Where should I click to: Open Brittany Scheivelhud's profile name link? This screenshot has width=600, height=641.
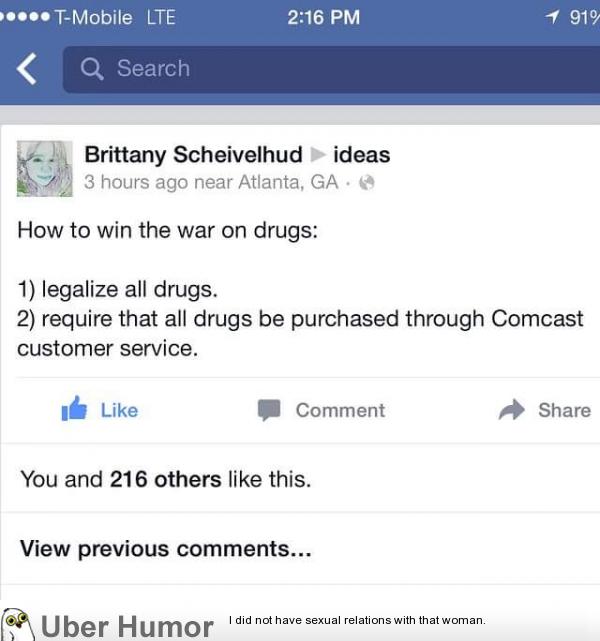pyautogui.click(x=193, y=154)
